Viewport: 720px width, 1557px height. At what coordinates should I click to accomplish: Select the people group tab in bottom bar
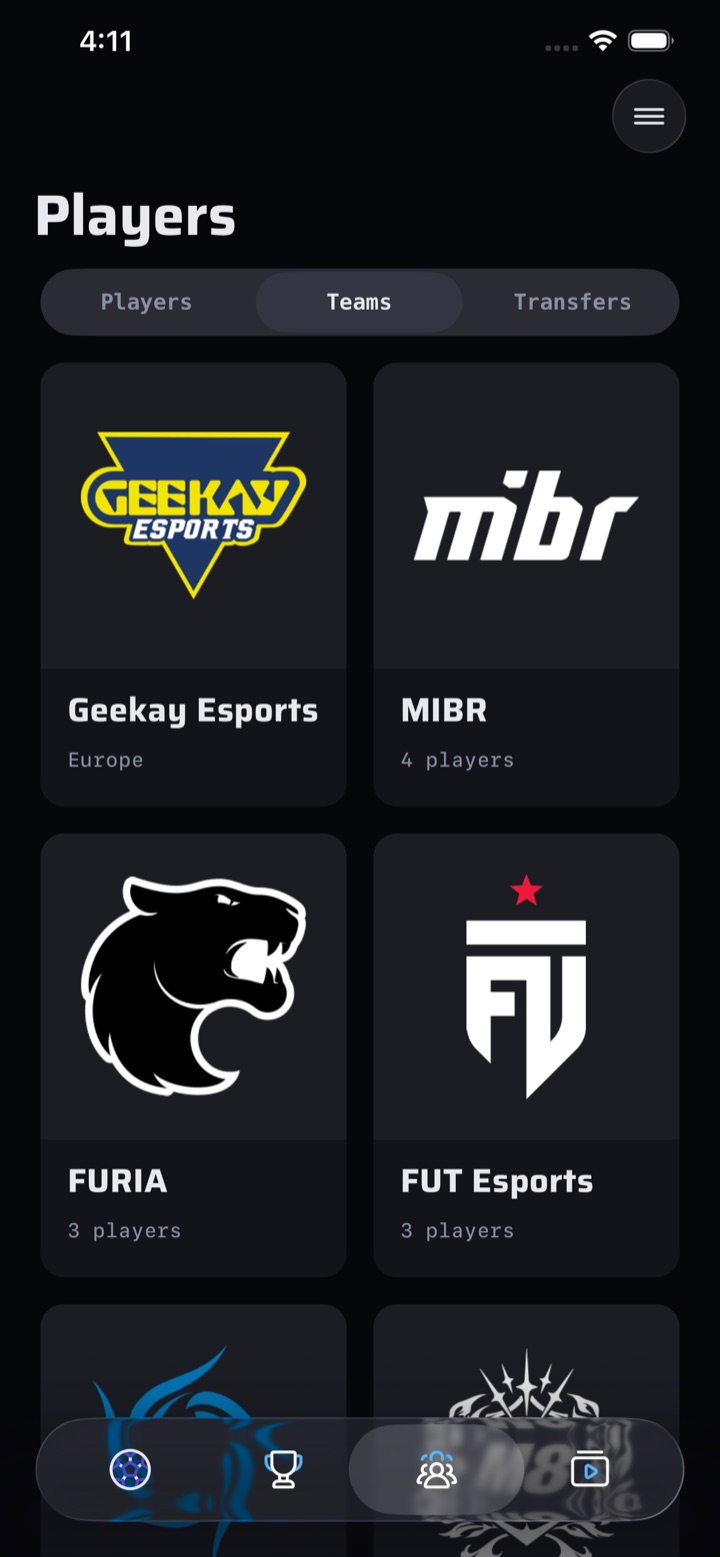tap(437, 1470)
